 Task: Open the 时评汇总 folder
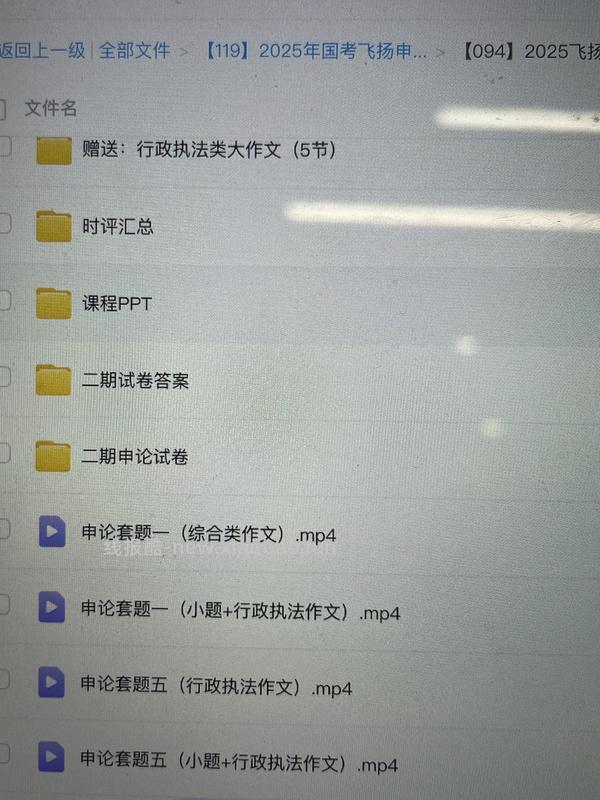point(118,226)
